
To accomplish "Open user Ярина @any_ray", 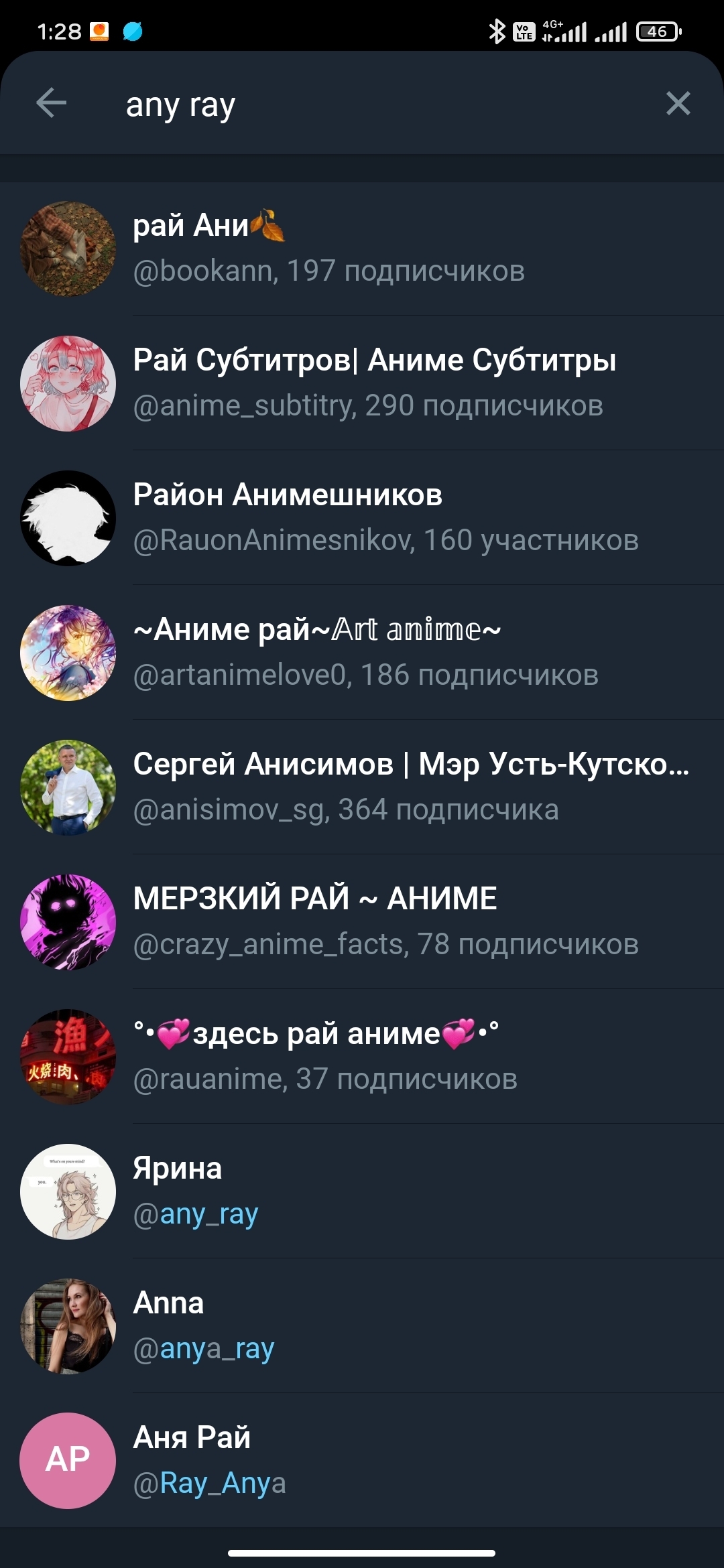I will pos(362,1191).
